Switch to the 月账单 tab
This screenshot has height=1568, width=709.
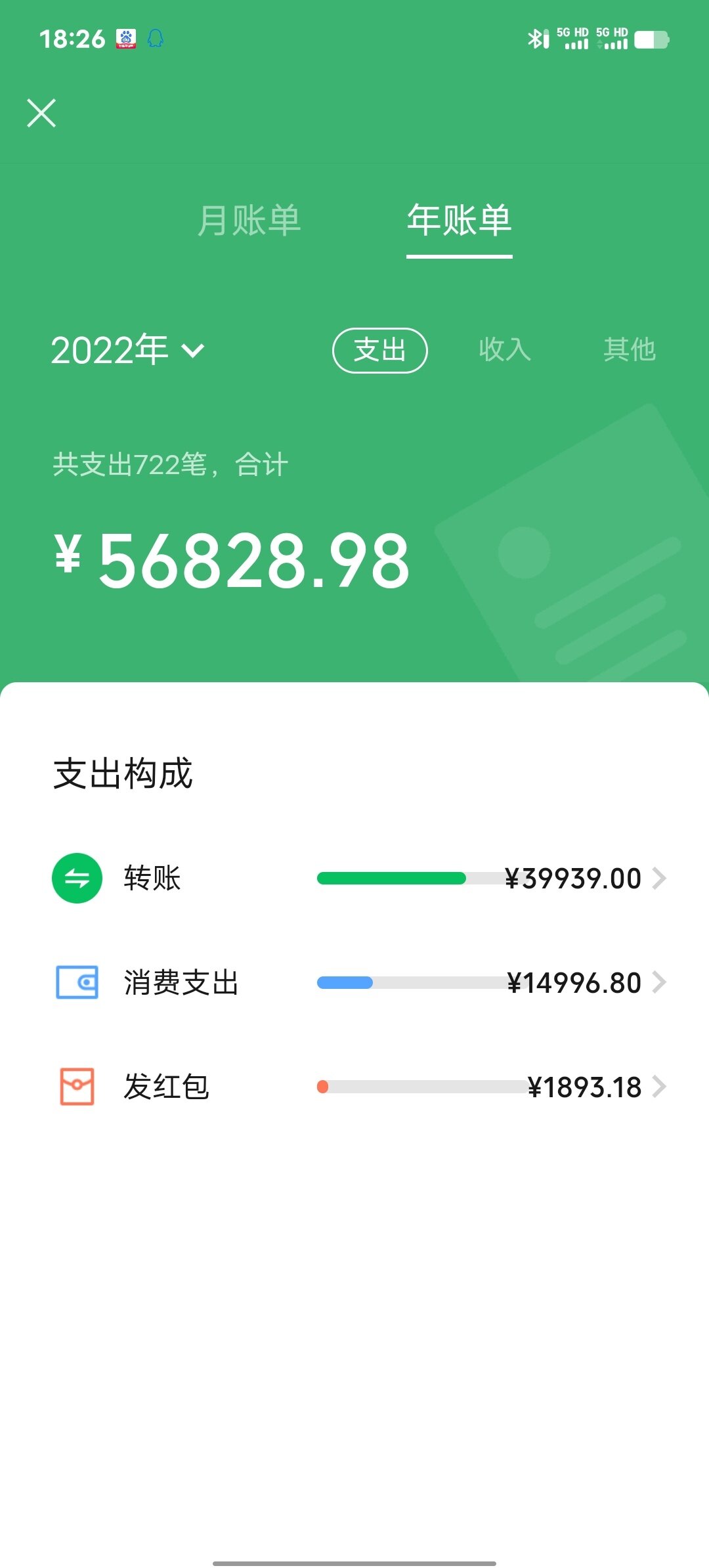[249, 221]
